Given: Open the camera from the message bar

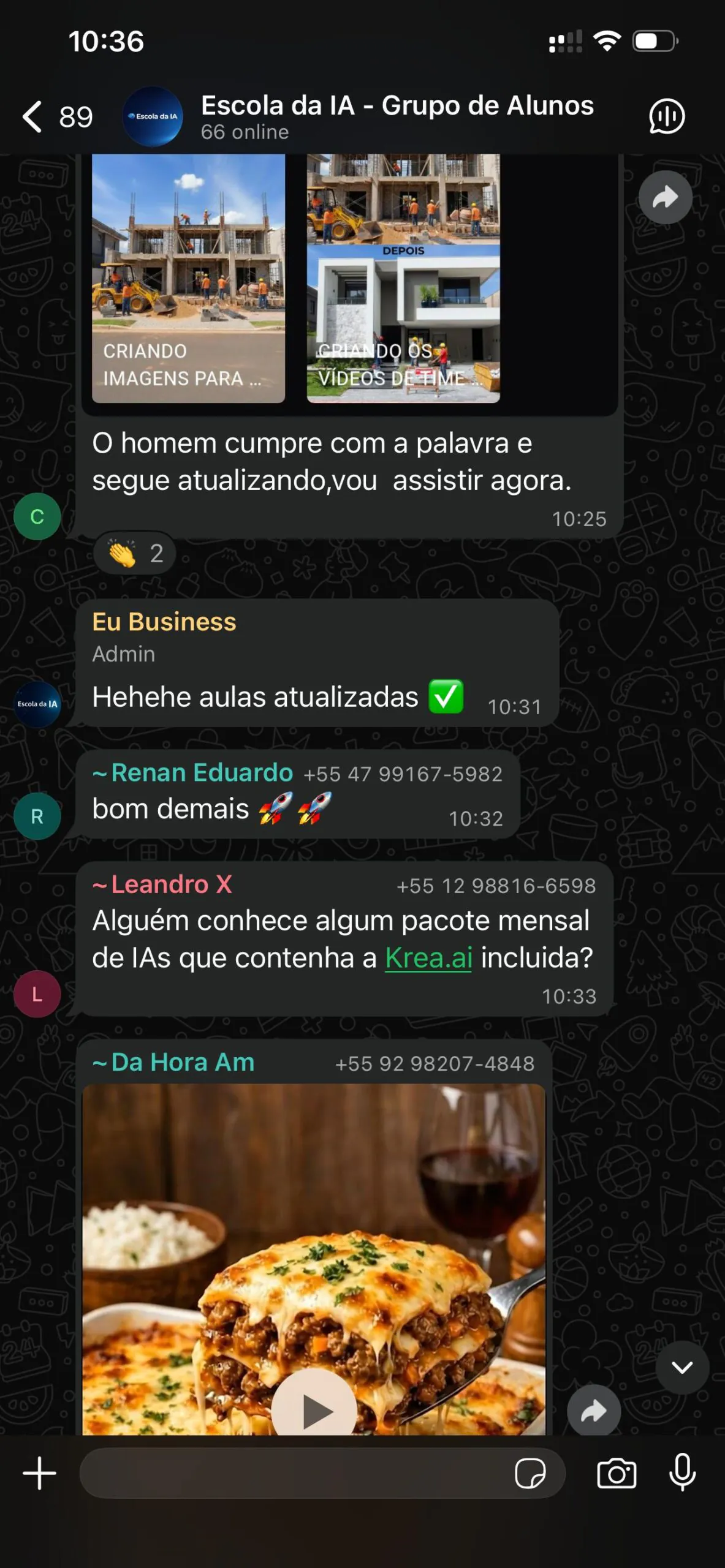Looking at the screenshot, I should 617,1472.
